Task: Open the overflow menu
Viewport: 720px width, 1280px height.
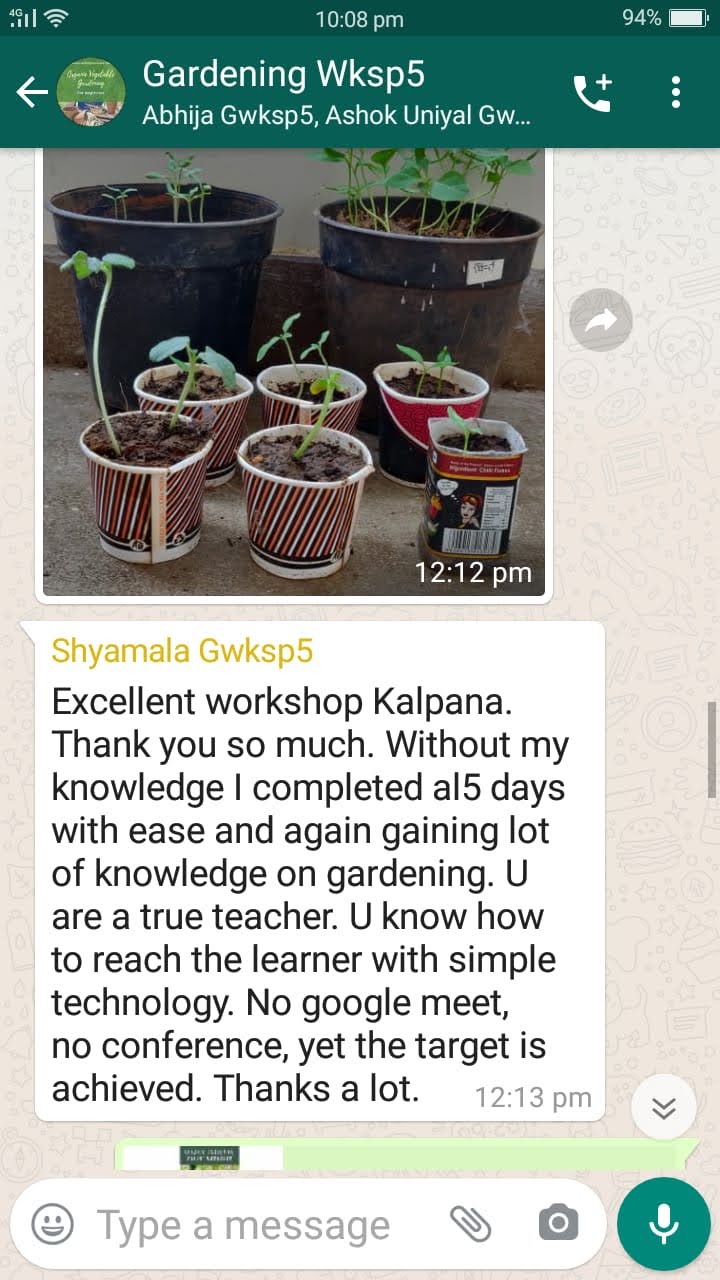Action: pyautogui.click(x=676, y=93)
